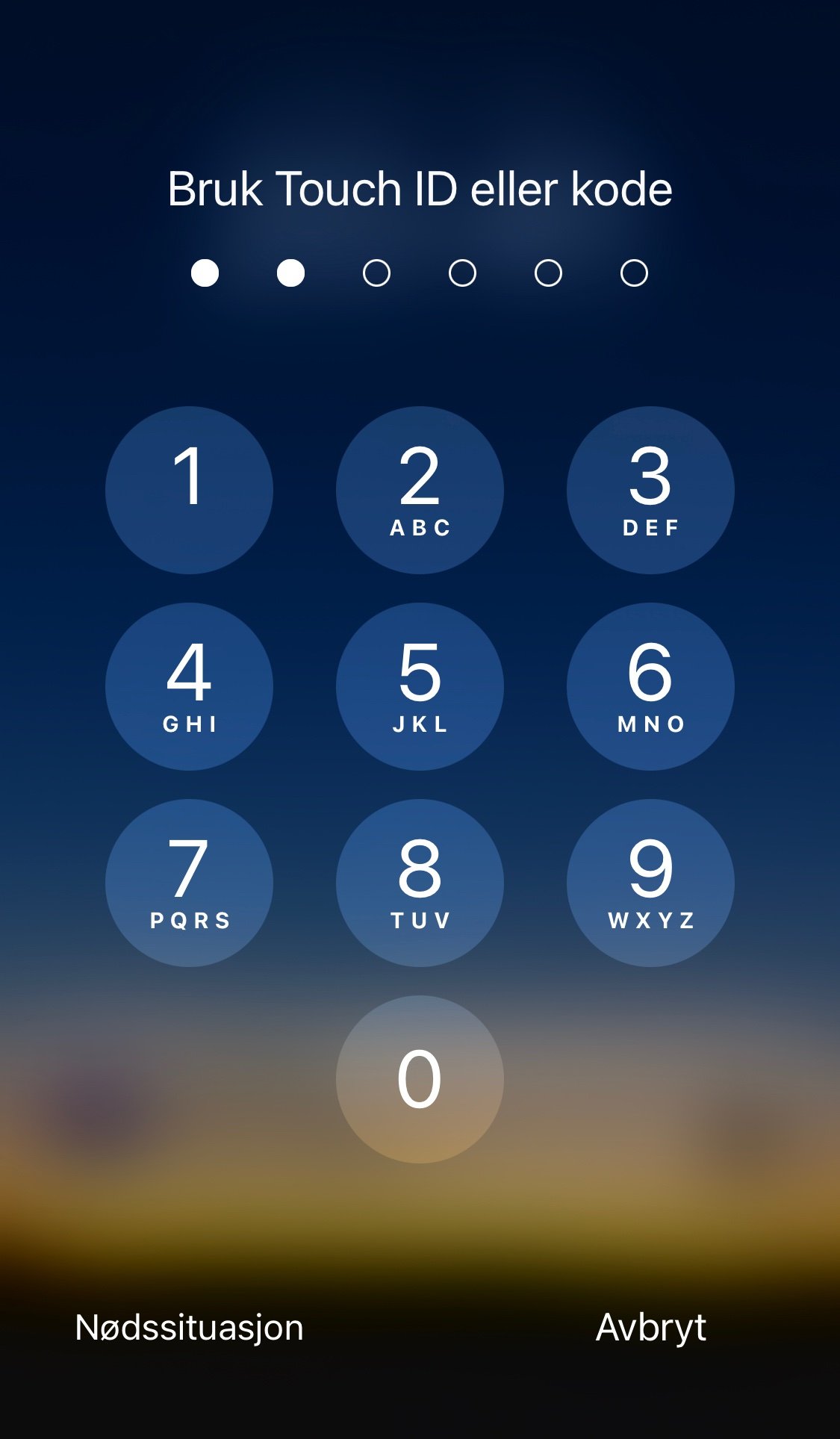Enter digit 1 on the passcode keypad

(189, 490)
